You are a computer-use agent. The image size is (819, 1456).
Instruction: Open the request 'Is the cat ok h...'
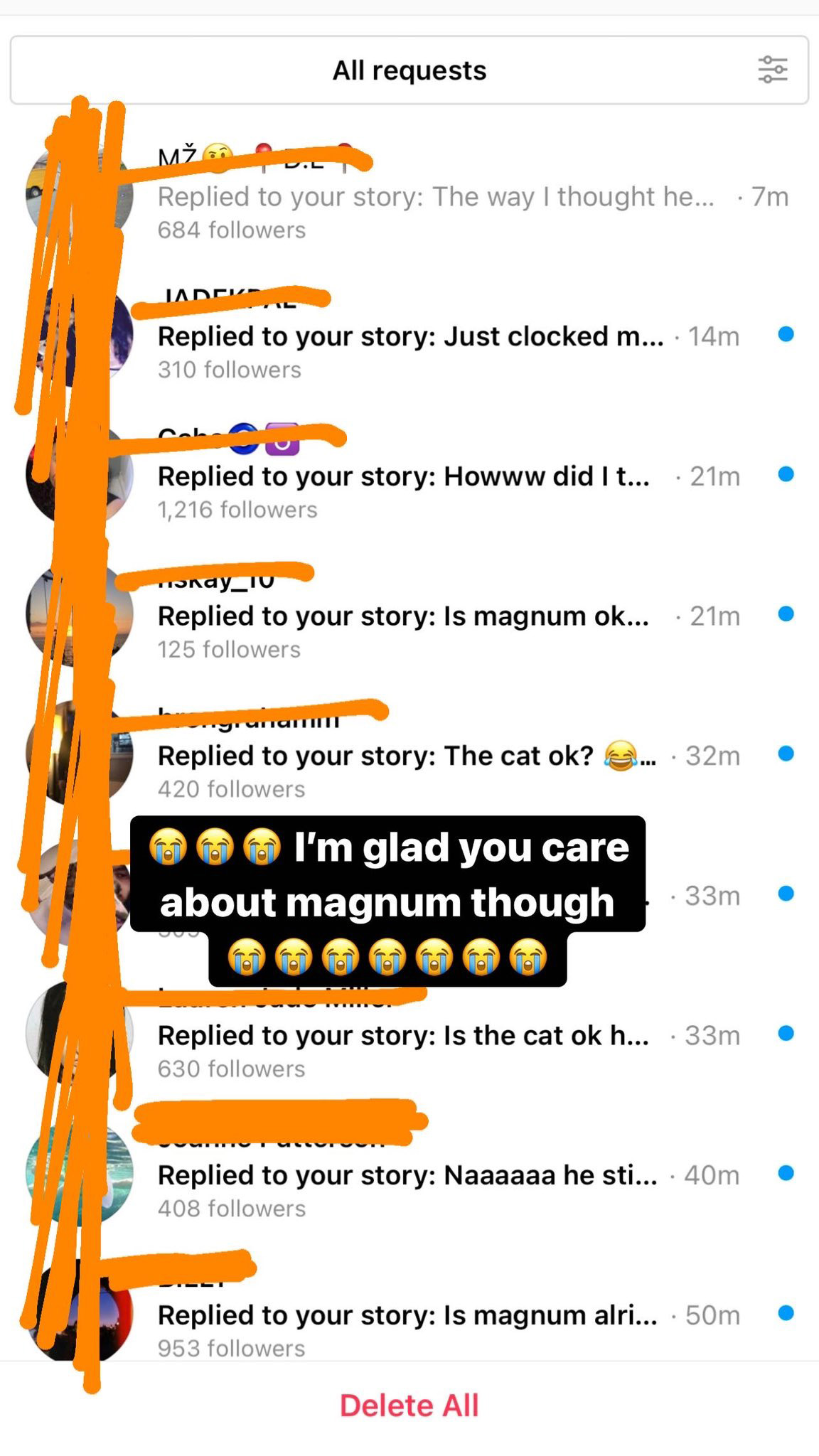pyautogui.click(x=403, y=1036)
